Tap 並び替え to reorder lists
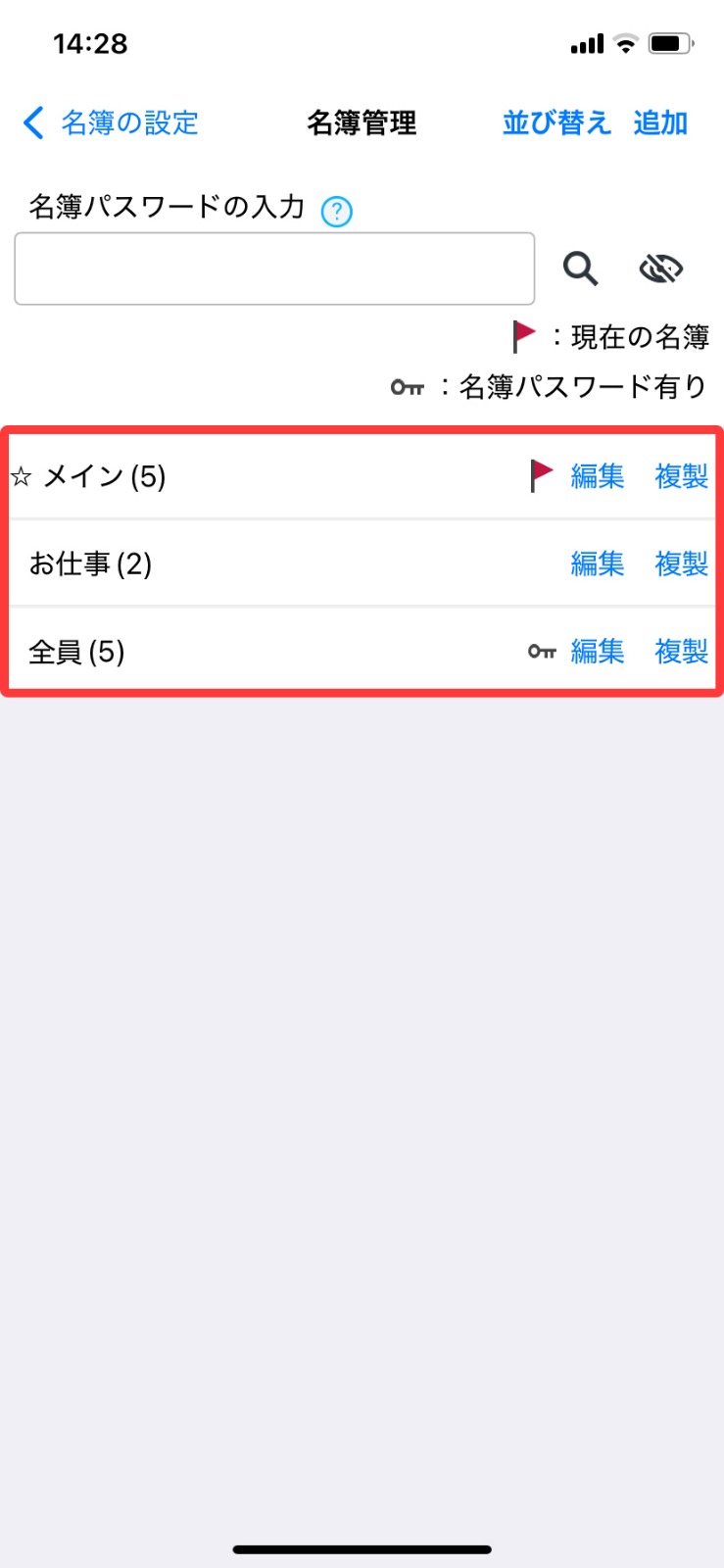Image resolution: width=724 pixels, height=1568 pixels. click(556, 123)
